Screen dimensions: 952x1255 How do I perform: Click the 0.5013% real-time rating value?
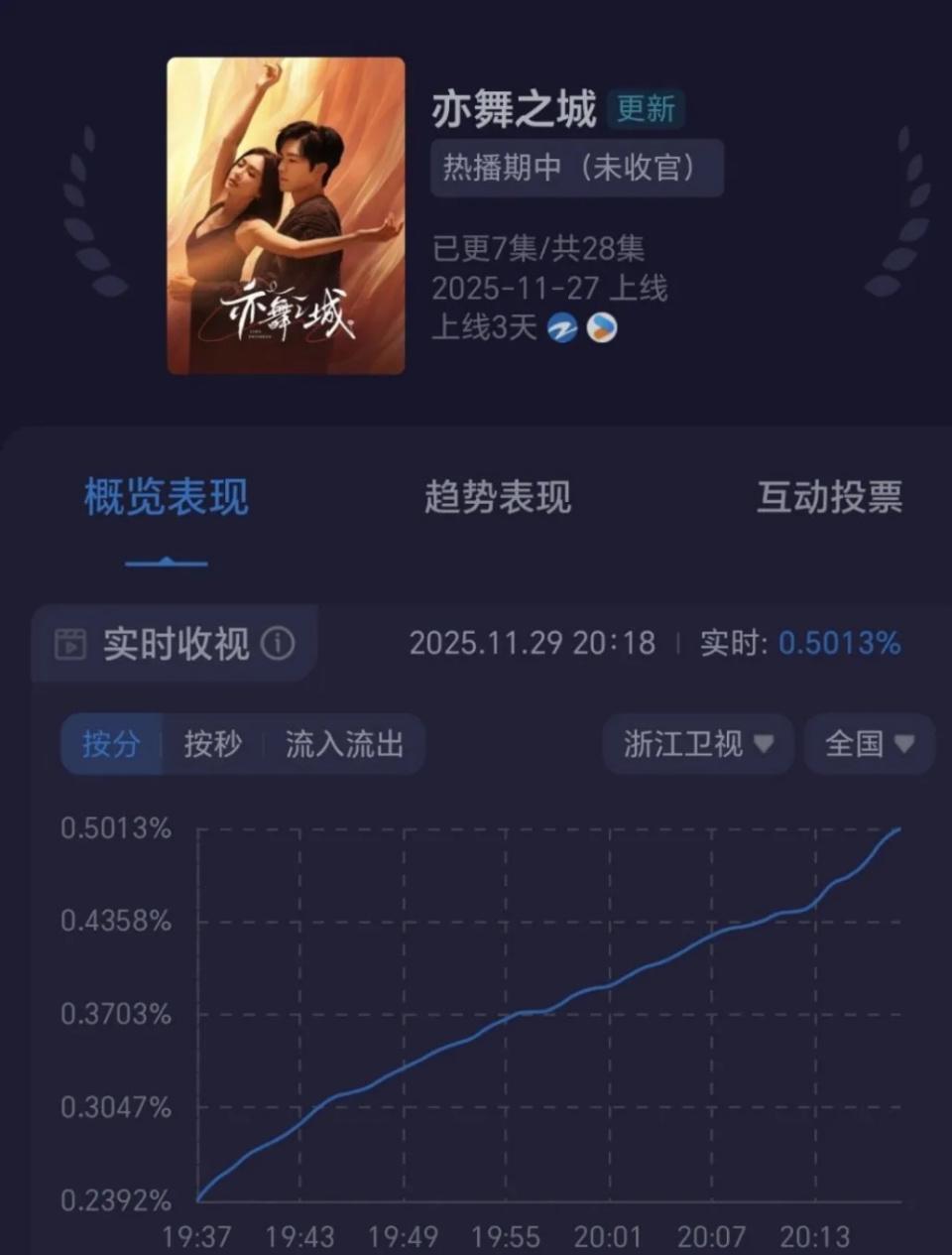click(841, 644)
